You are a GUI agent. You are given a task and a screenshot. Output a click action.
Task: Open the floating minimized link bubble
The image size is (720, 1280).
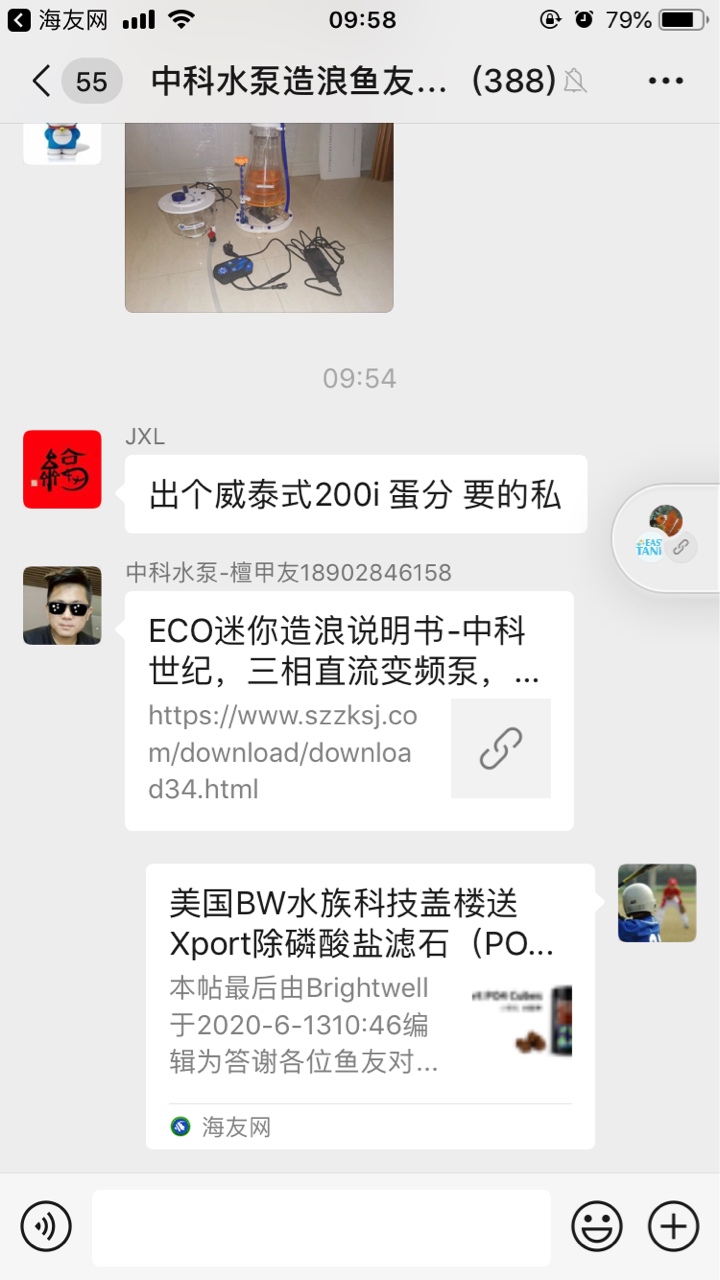pos(666,537)
